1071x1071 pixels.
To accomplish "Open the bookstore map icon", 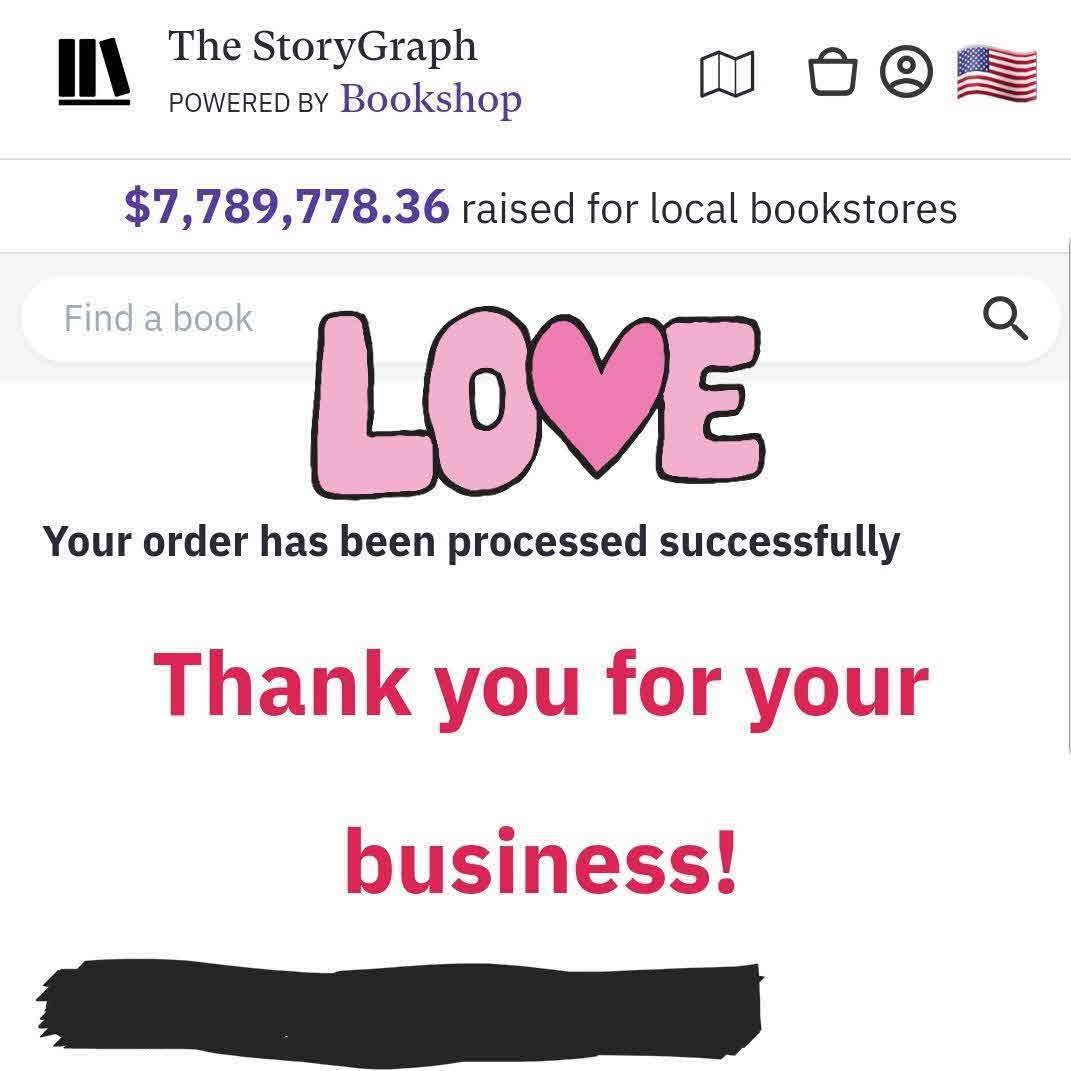I will [x=727, y=75].
